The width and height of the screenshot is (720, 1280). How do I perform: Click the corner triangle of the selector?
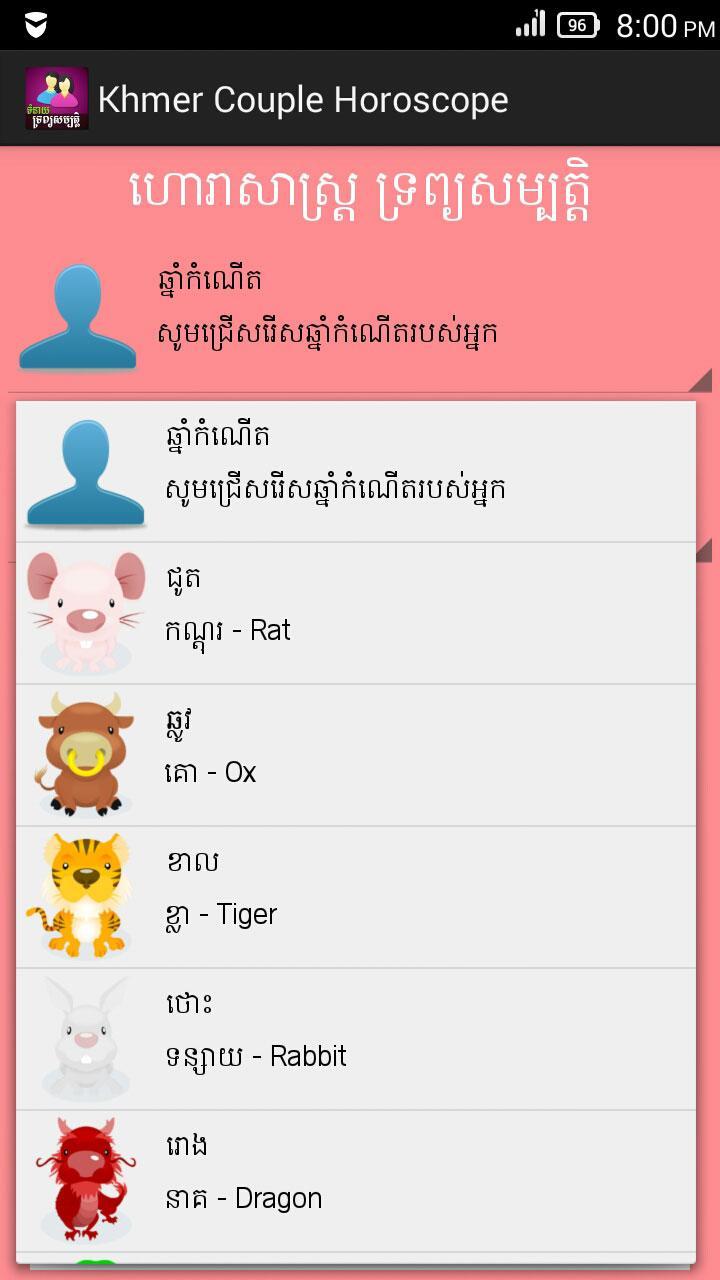coord(700,382)
